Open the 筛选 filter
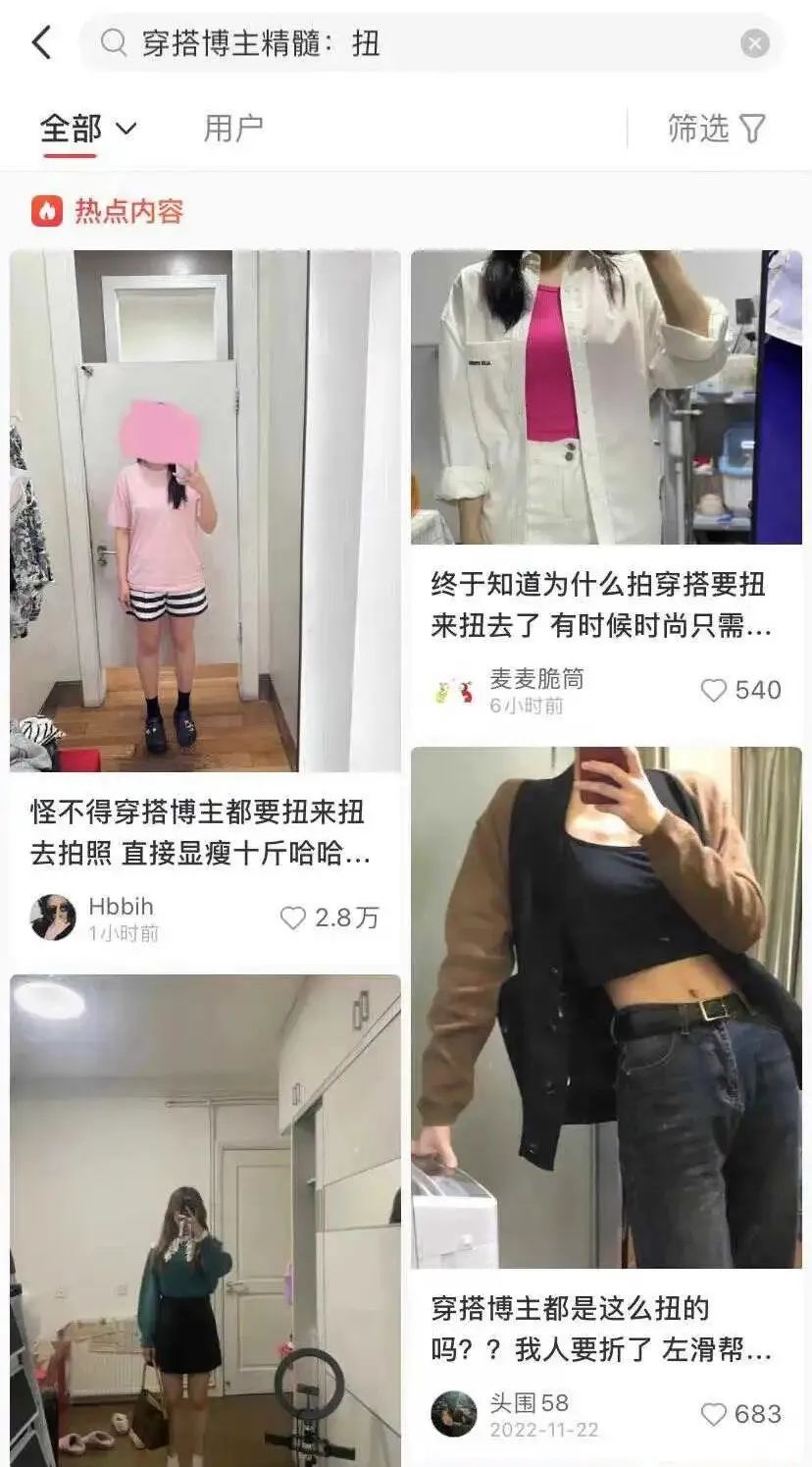Viewport: 812px width, 1467px height. [x=716, y=129]
